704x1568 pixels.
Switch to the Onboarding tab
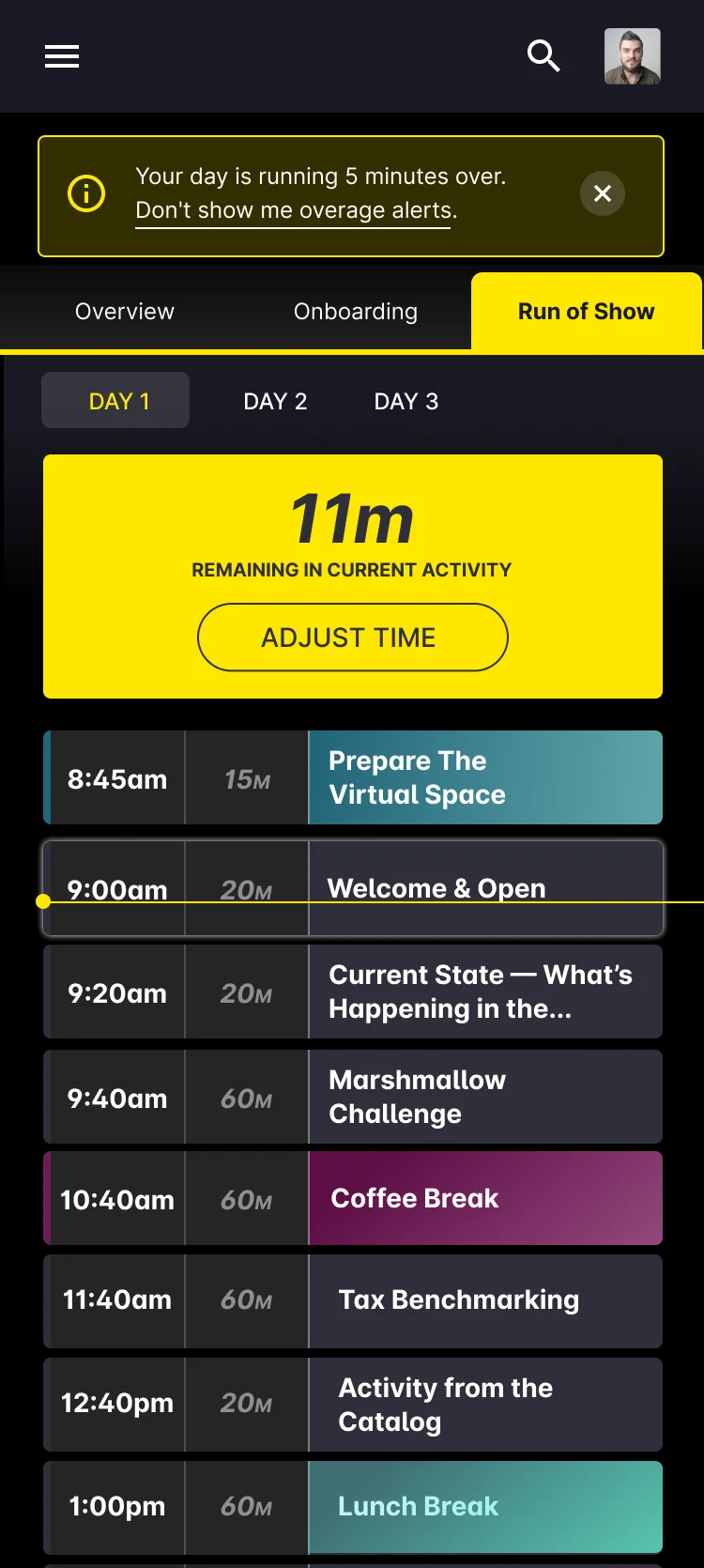coord(356,312)
